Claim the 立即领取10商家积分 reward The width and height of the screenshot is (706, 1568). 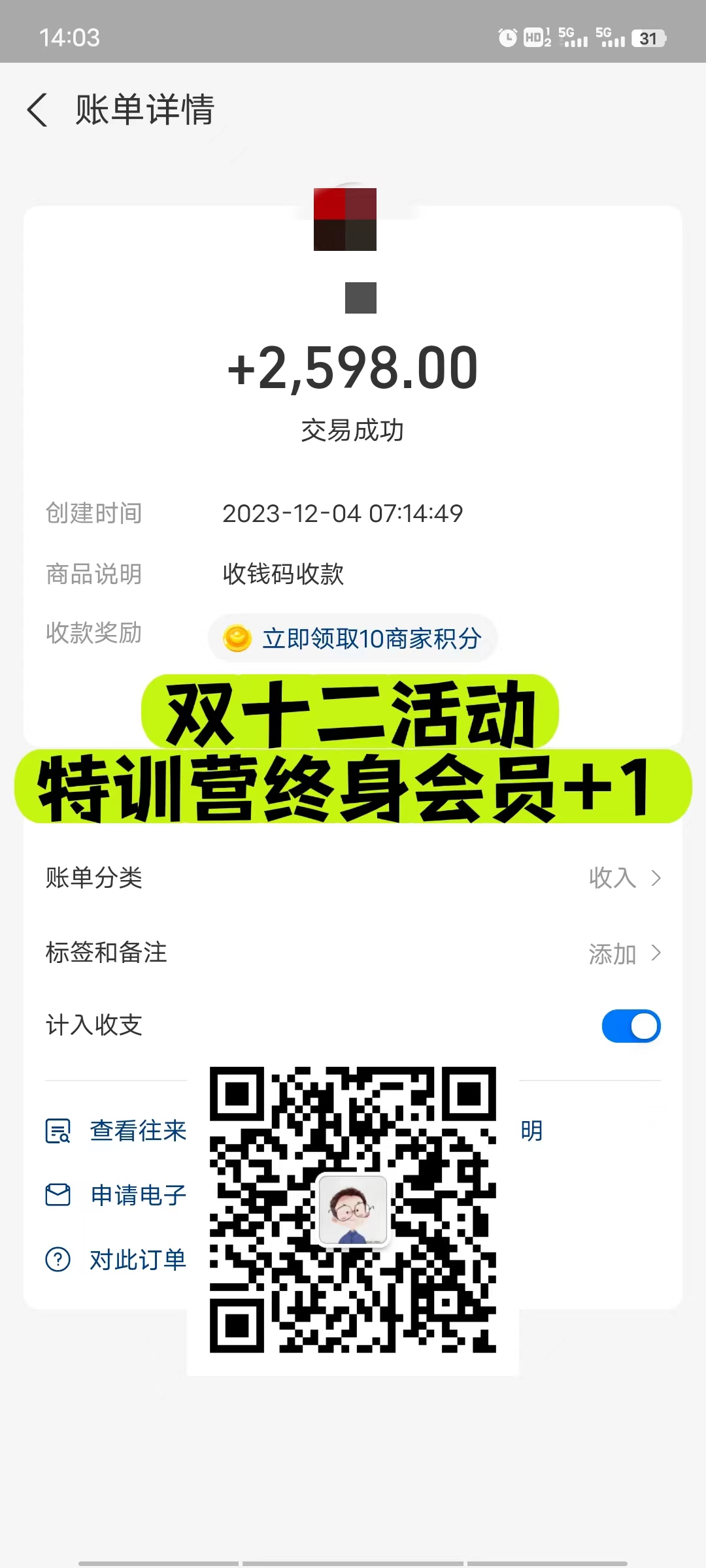pos(353,638)
